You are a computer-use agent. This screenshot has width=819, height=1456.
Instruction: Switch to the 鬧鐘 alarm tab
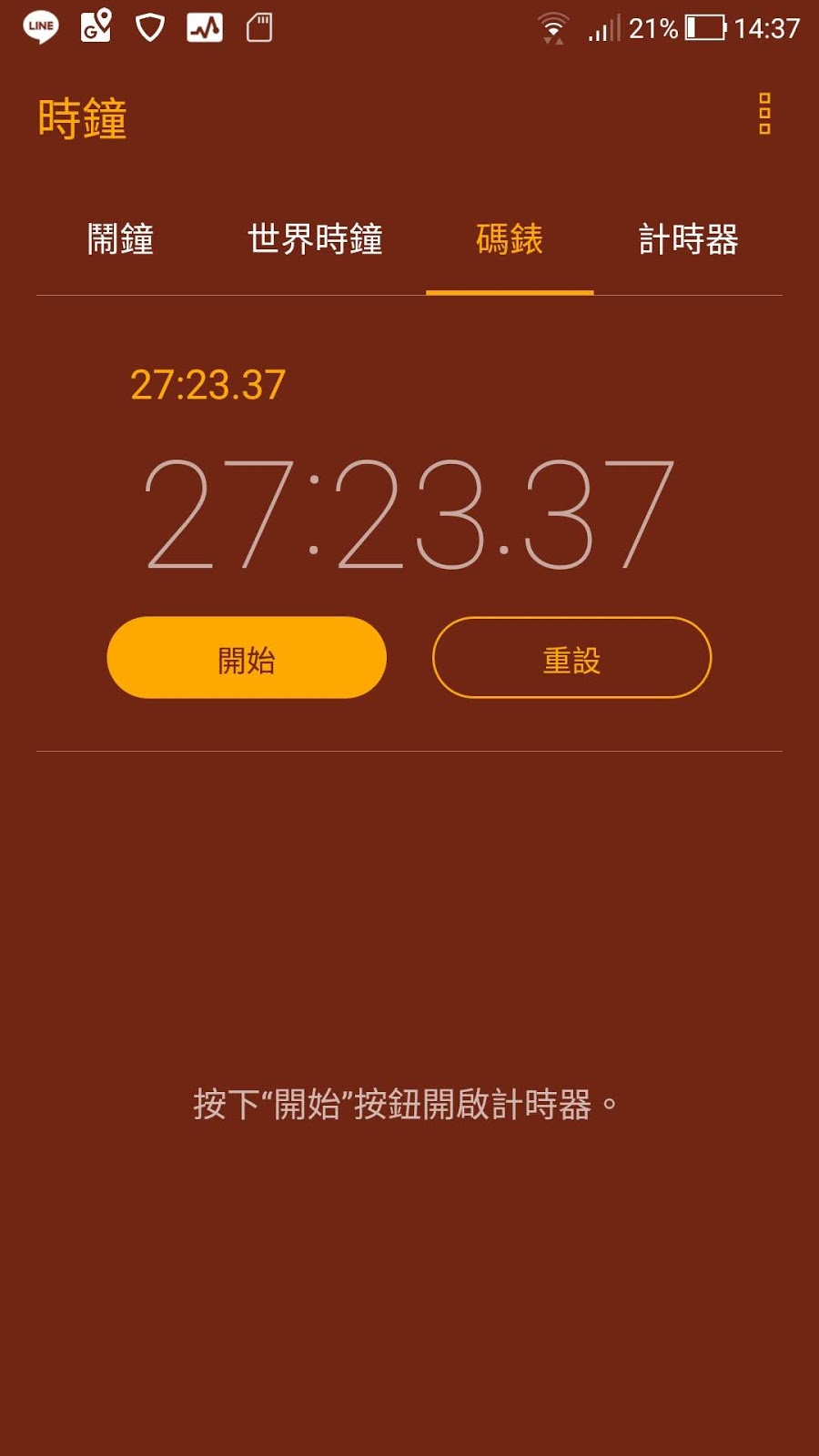pos(120,239)
